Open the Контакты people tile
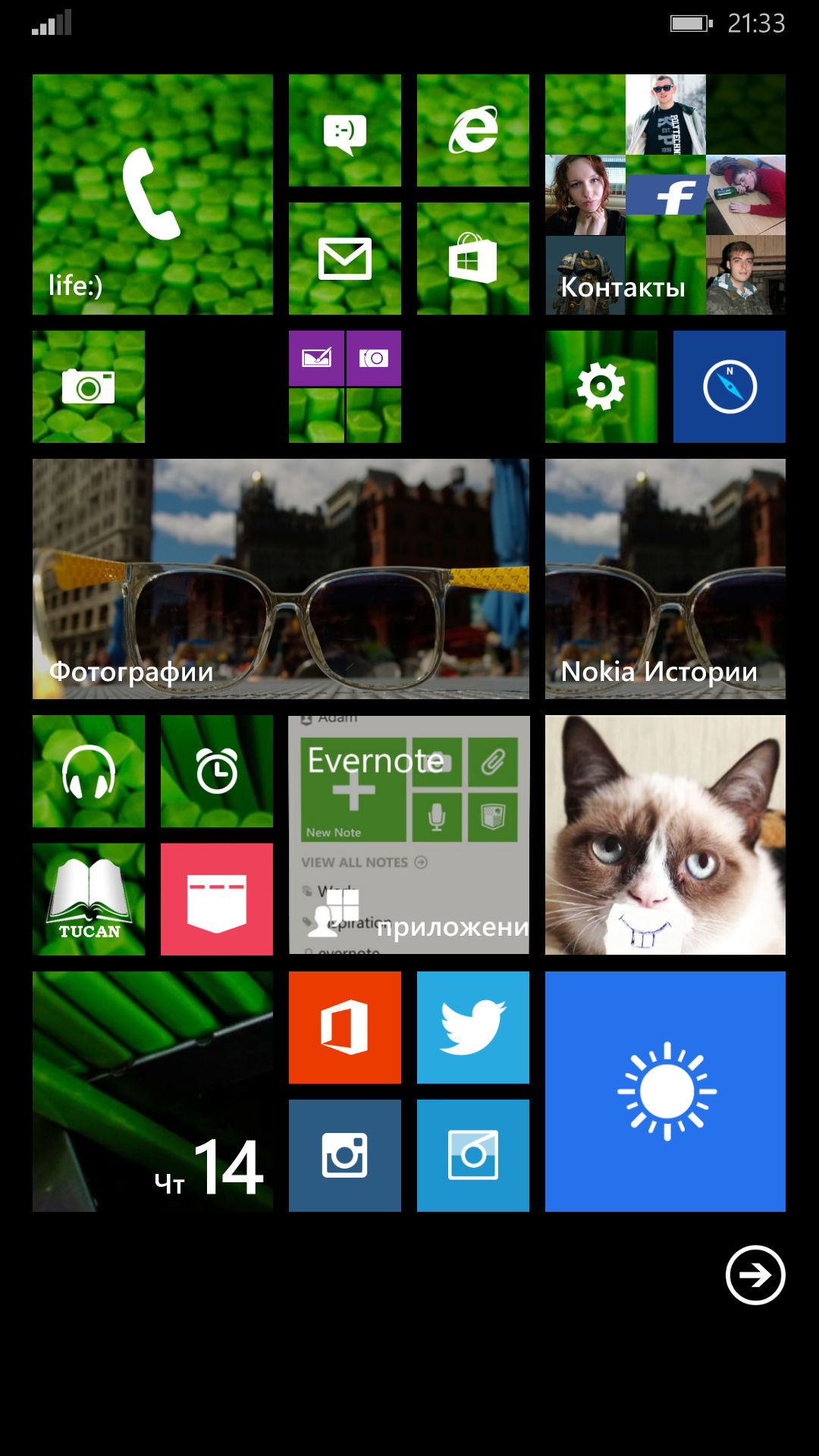Viewport: 819px width, 1456px height. click(x=665, y=194)
